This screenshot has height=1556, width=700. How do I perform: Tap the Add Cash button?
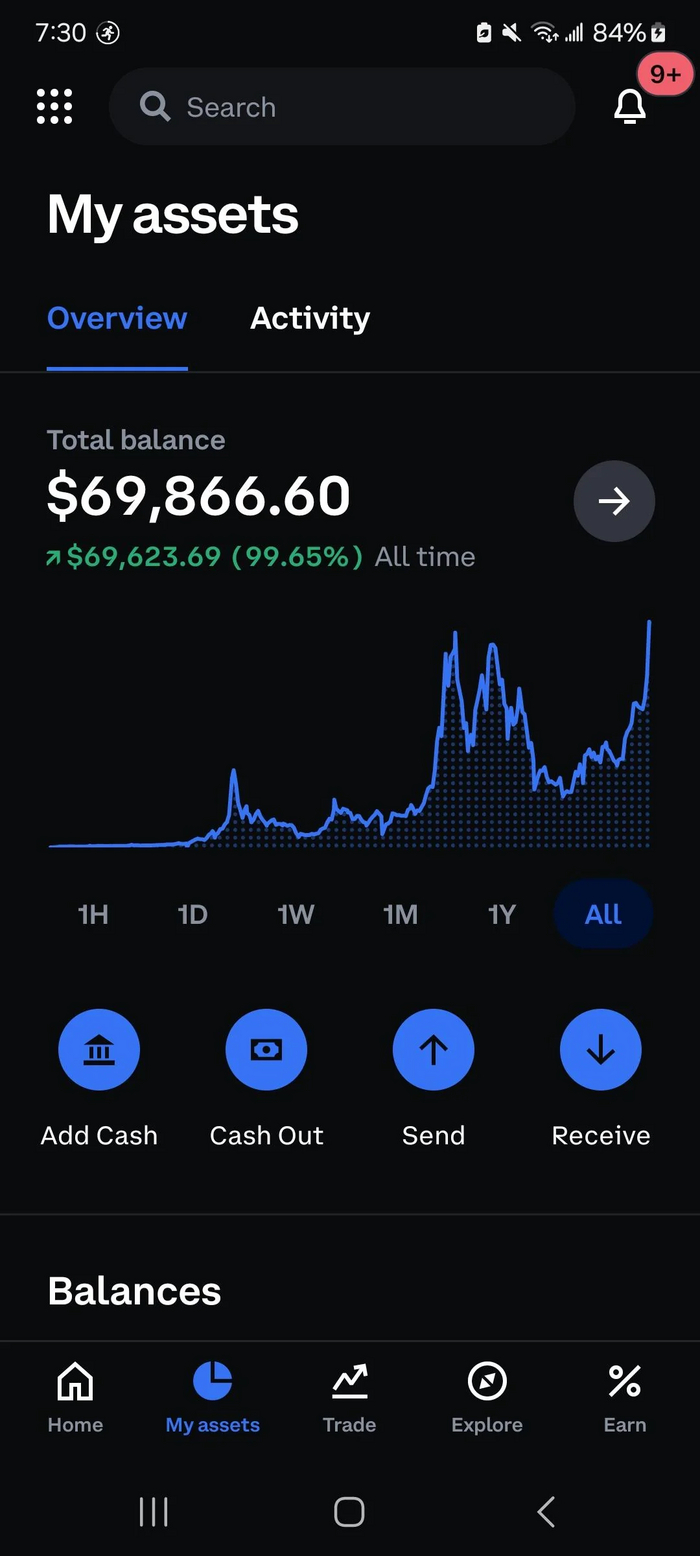(99, 1050)
